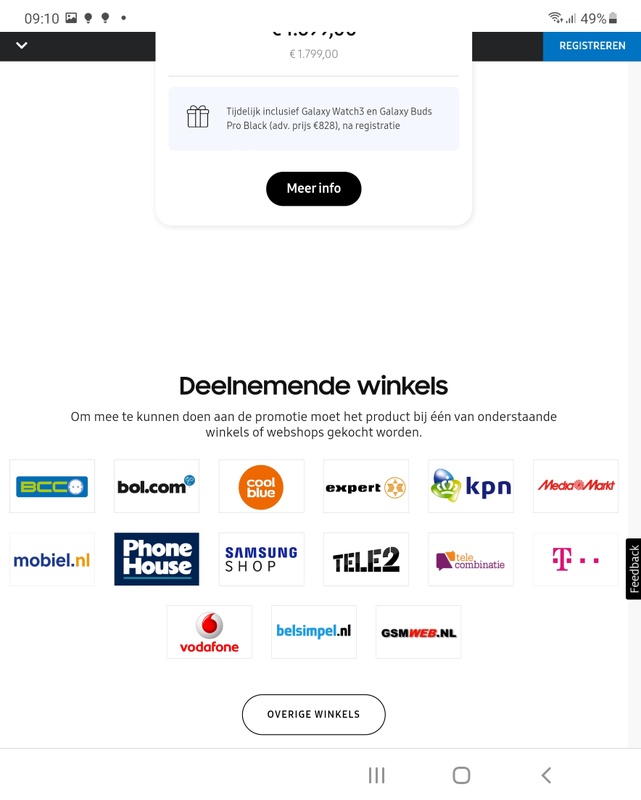Show Overige winkels
Viewport: 641px width, 800px height.
coord(313,714)
